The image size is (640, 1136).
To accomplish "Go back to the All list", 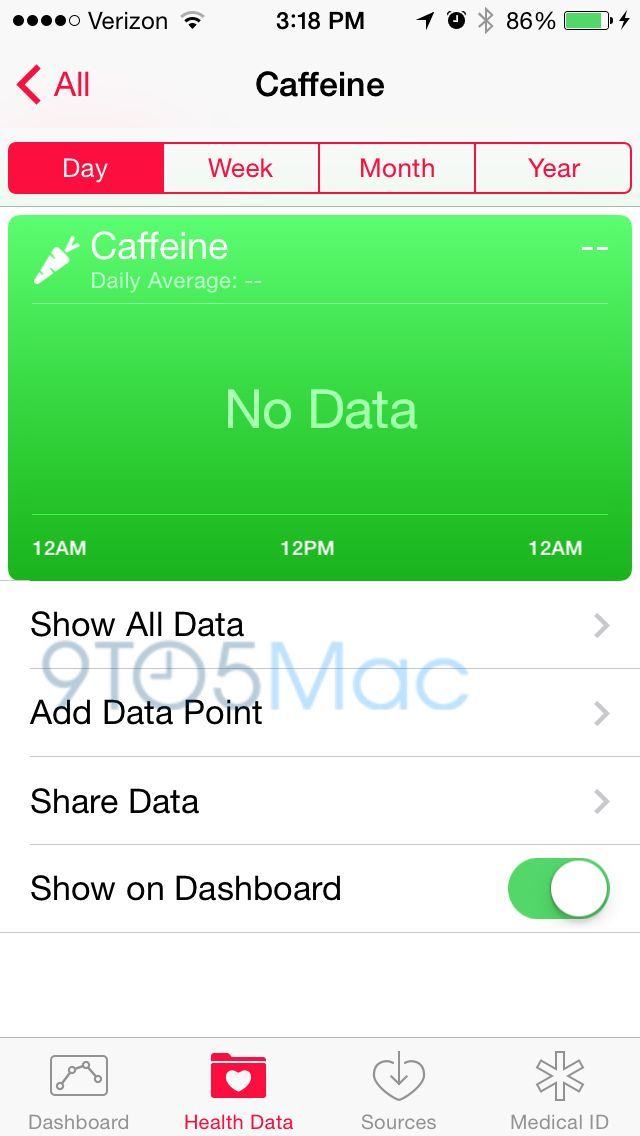I will tap(54, 85).
